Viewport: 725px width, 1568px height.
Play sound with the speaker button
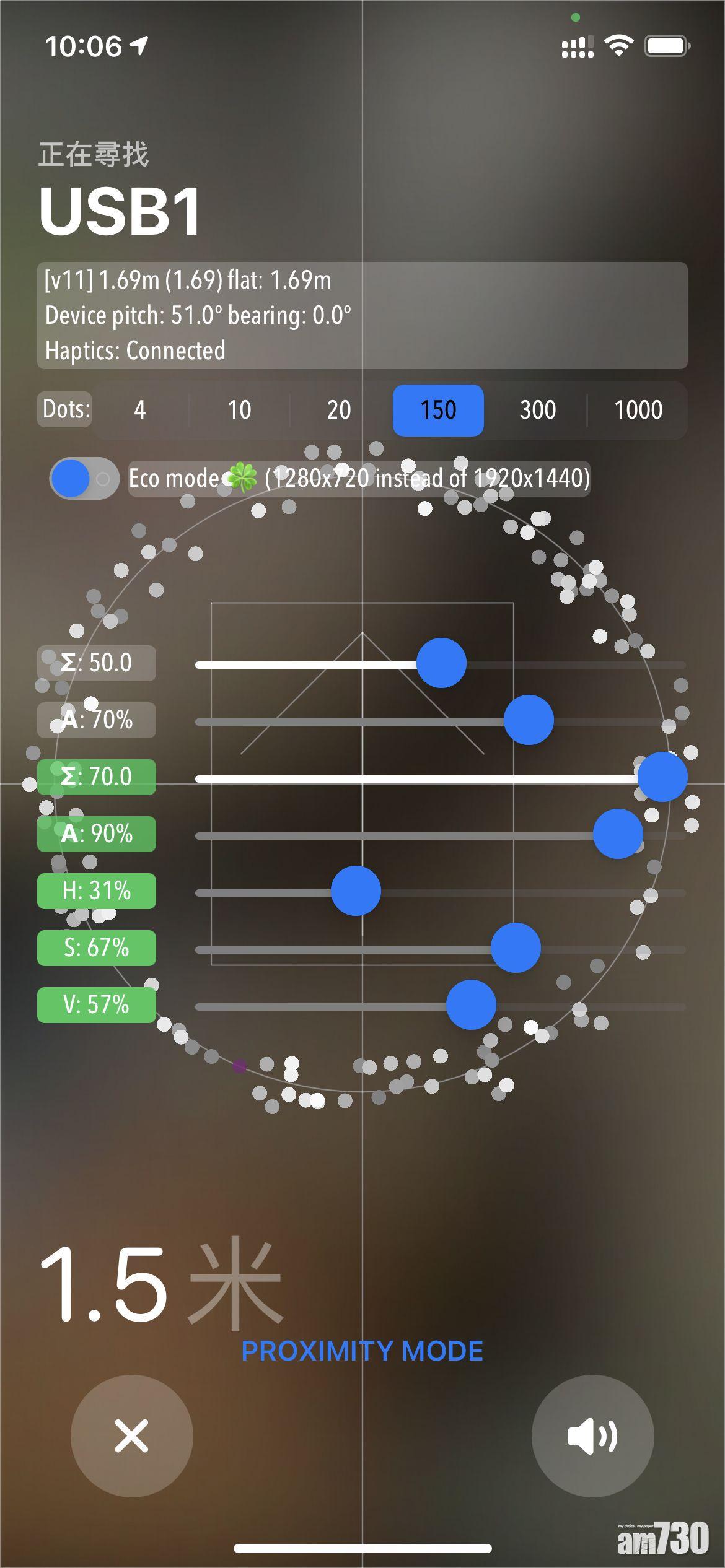pos(592,1435)
